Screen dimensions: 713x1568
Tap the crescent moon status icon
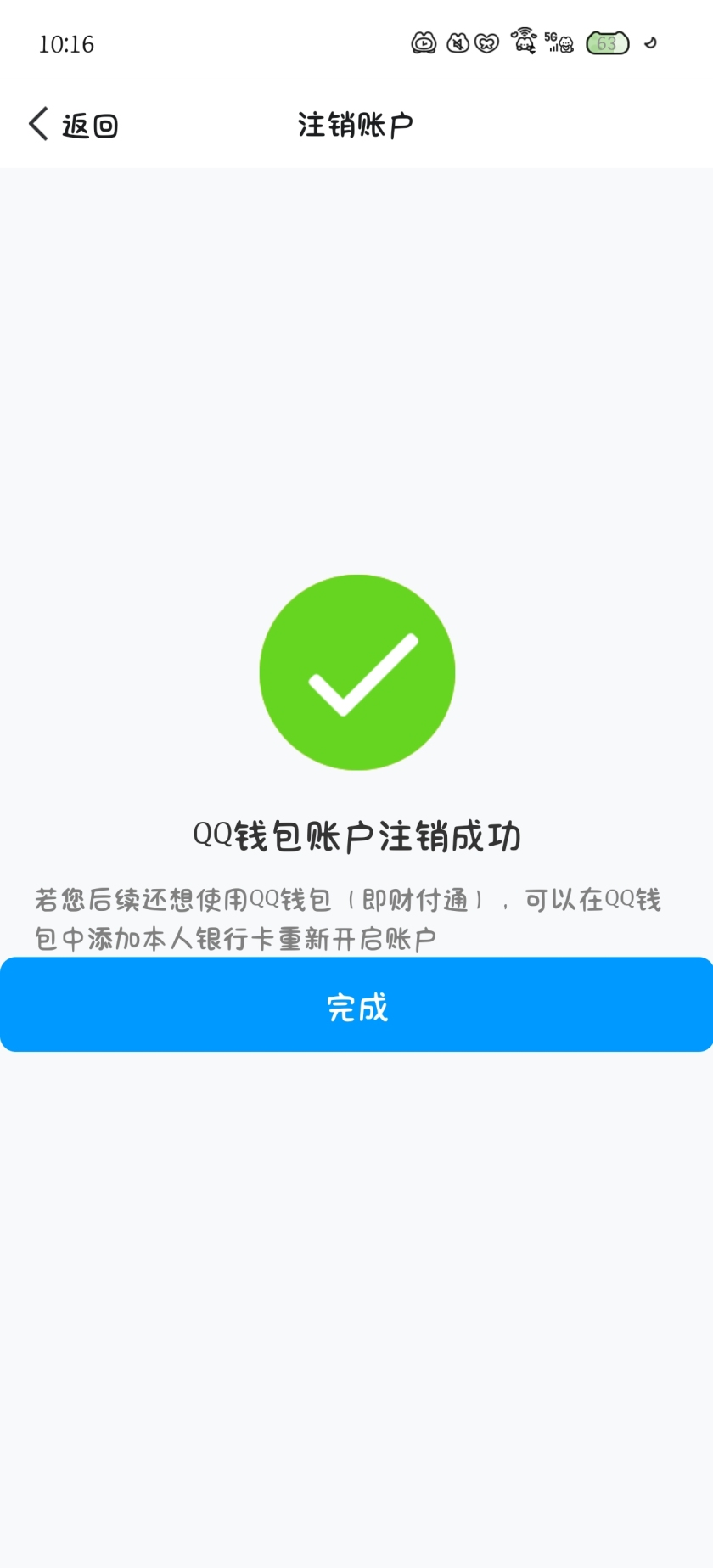click(651, 42)
